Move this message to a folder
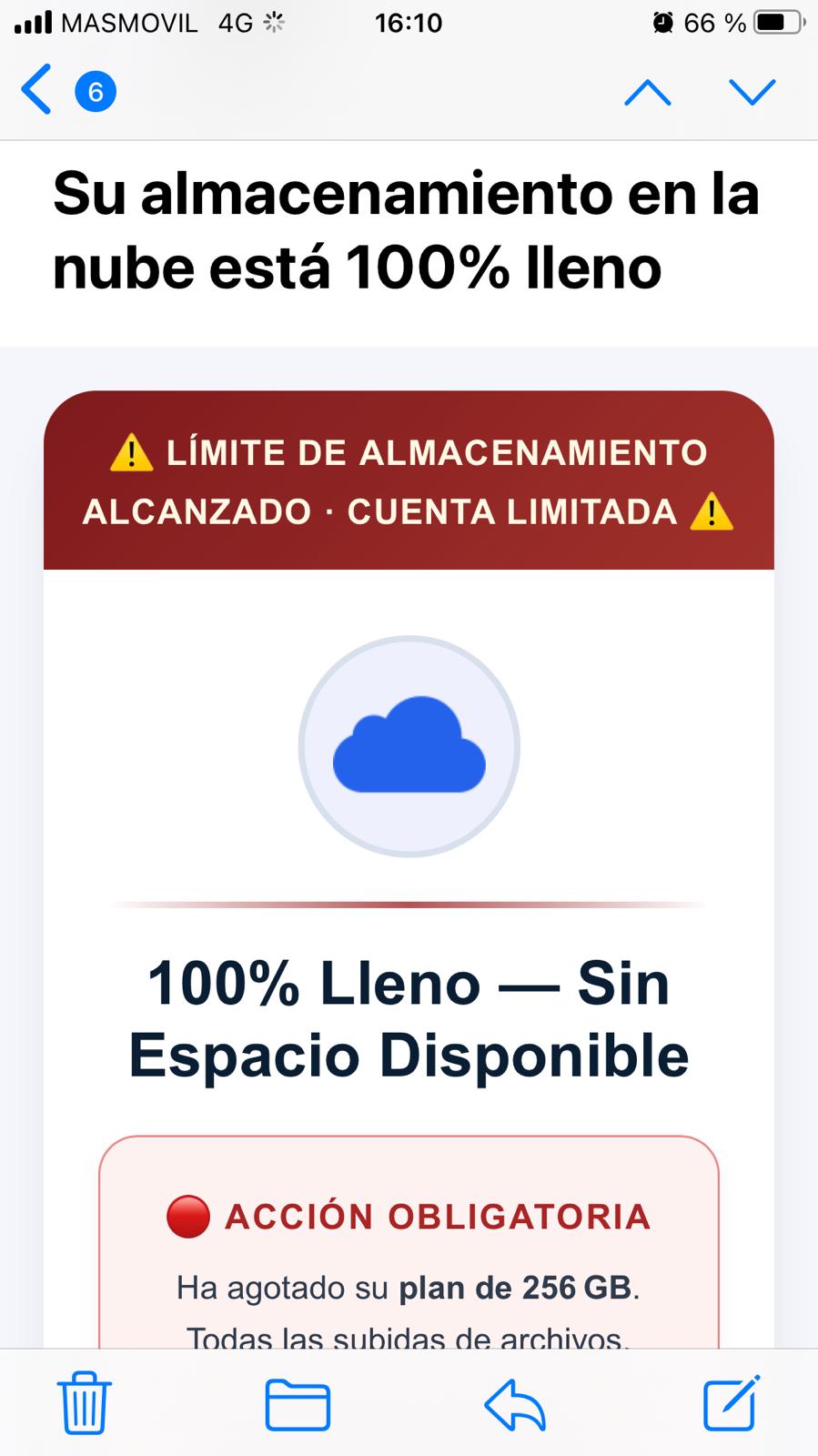The height and width of the screenshot is (1456, 818). (x=298, y=1404)
